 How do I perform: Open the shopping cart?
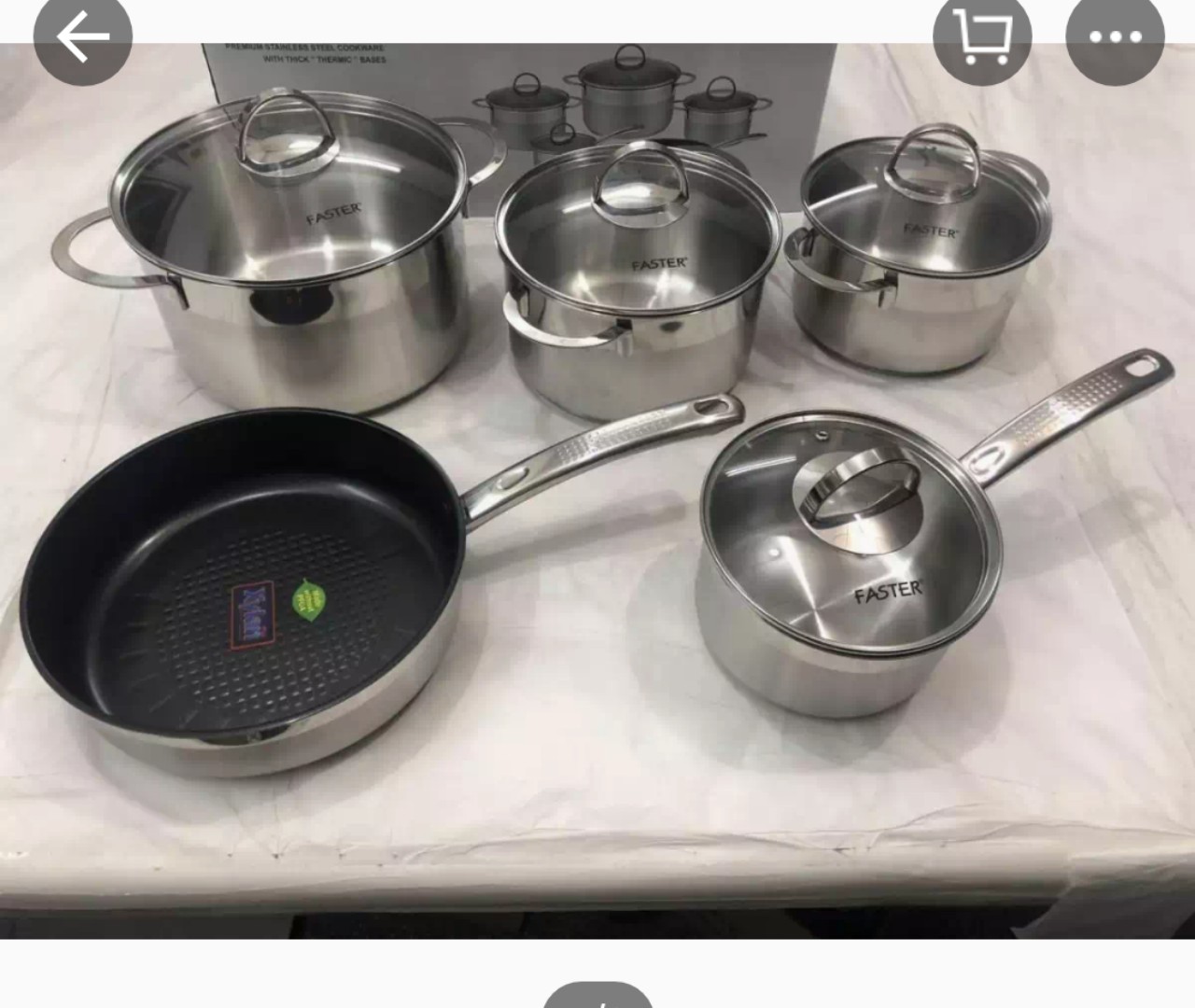(x=982, y=37)
